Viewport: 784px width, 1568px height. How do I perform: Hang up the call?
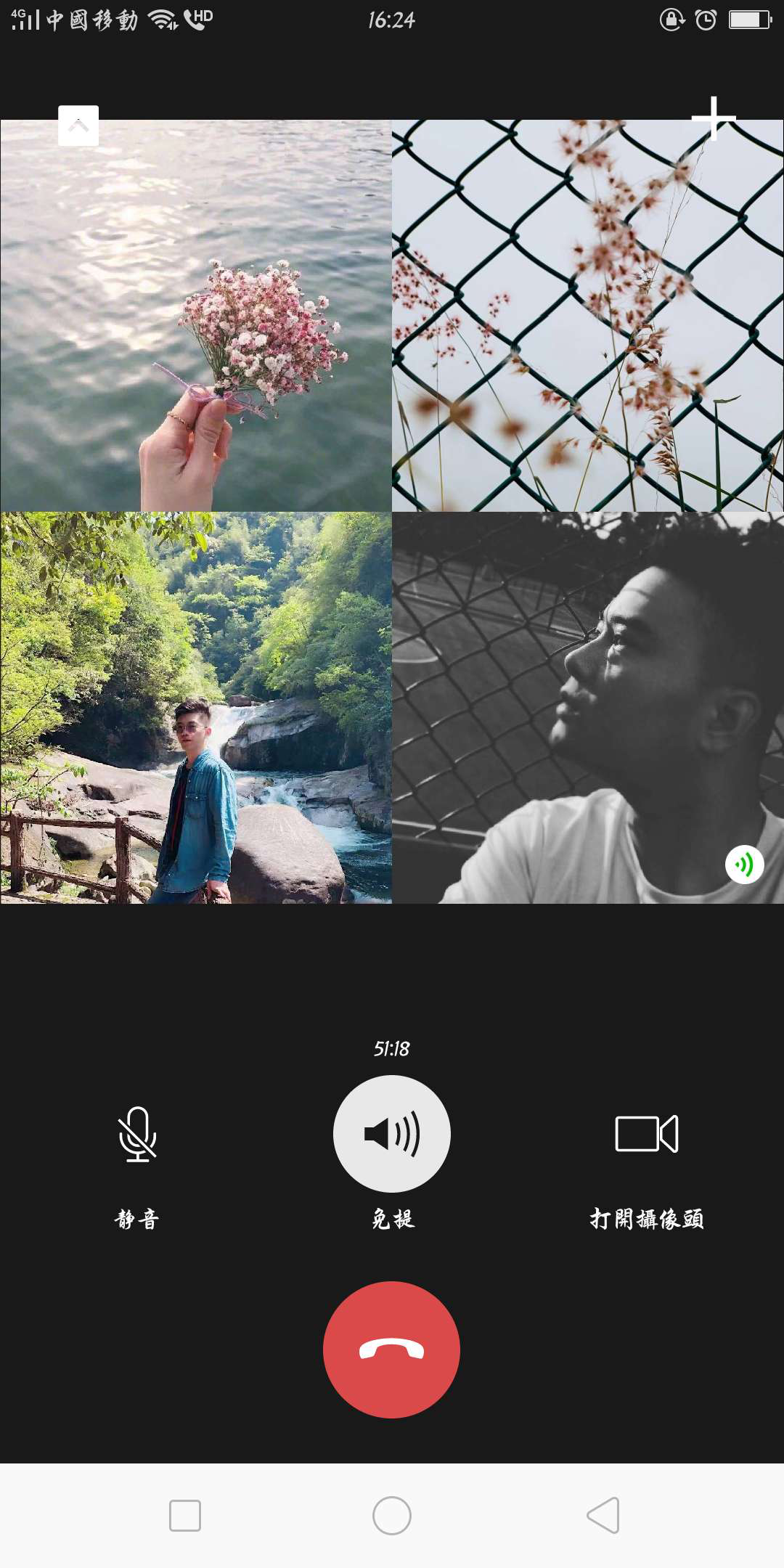tap(392, 1349)
